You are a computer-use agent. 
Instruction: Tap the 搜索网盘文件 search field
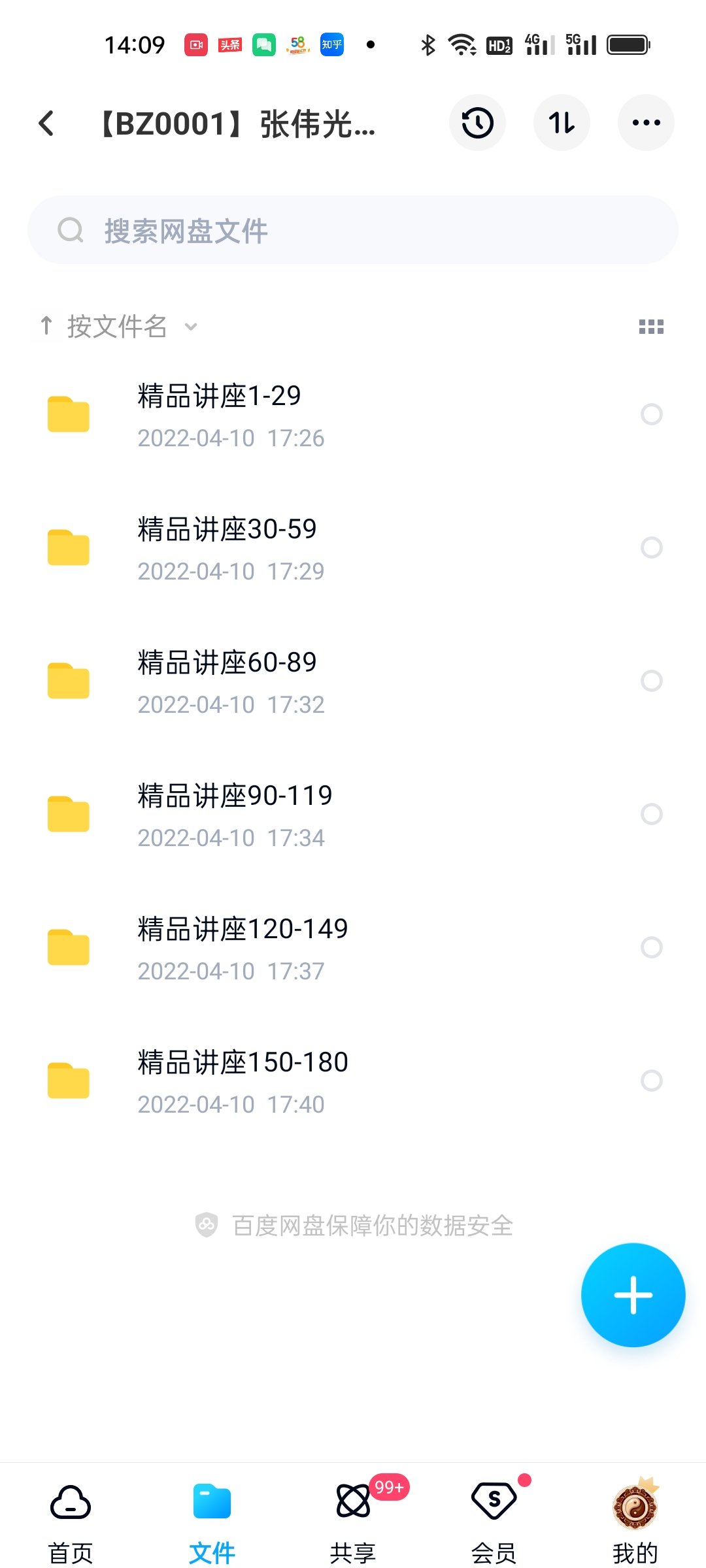[x=353, y=230]
